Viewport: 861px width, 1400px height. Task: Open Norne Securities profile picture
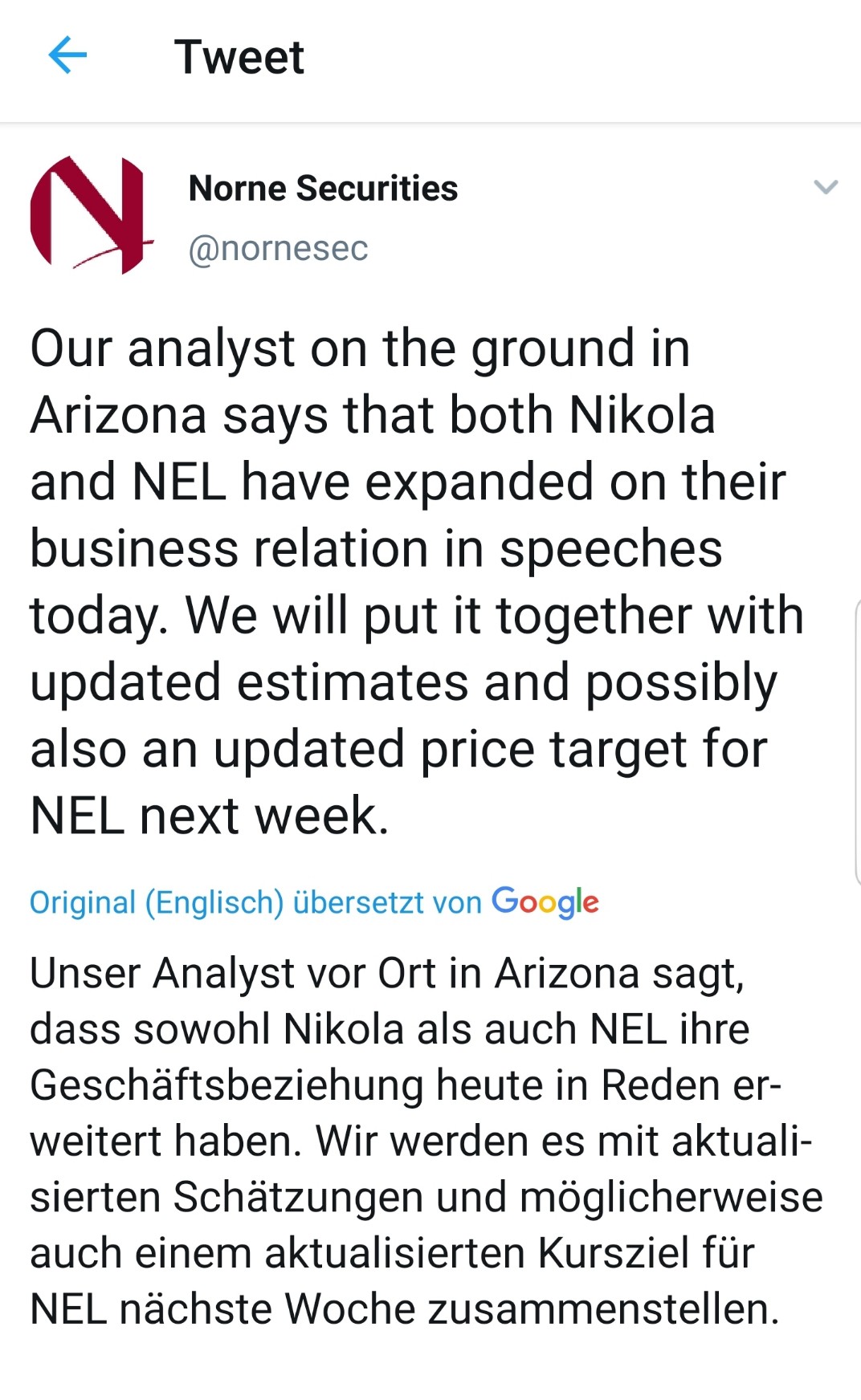[88, 215]
